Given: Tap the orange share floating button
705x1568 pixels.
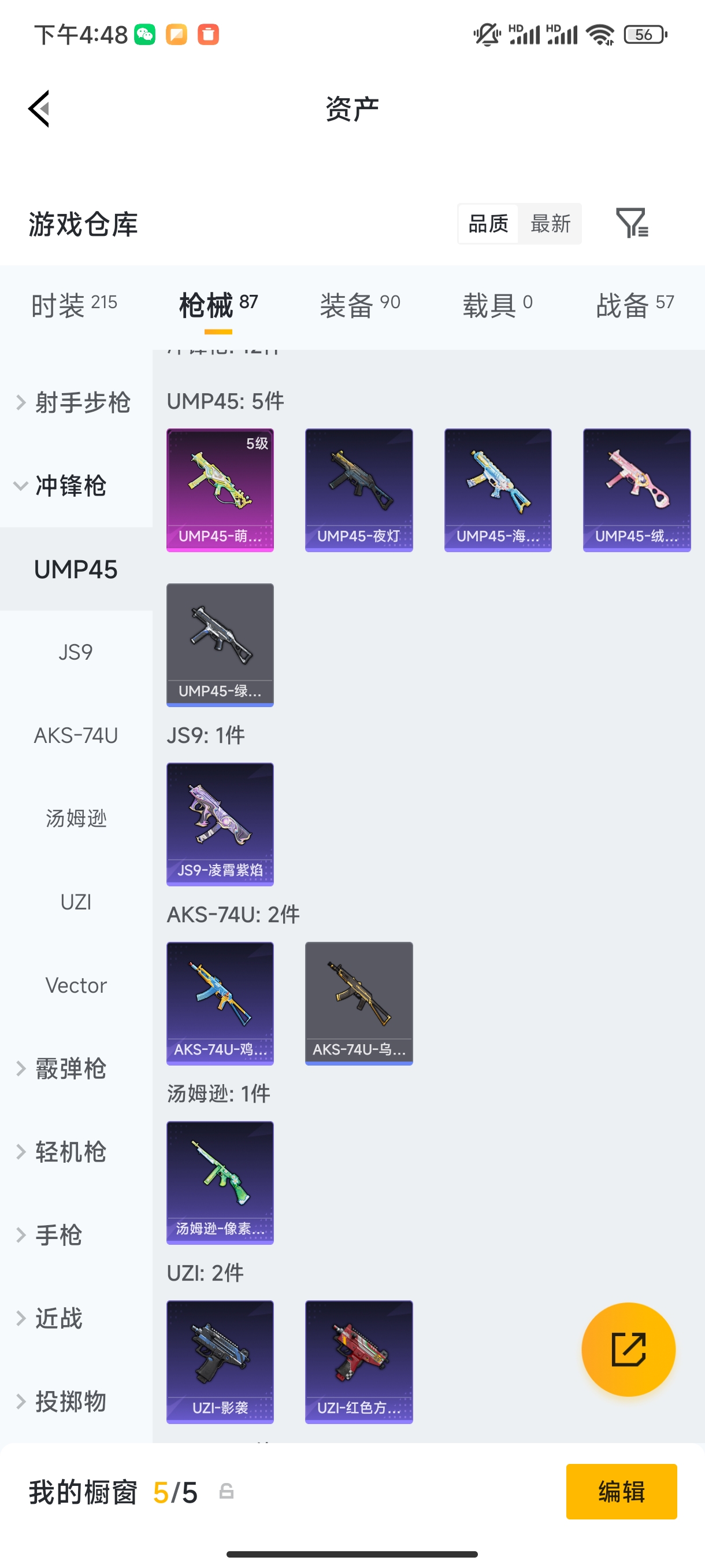Looking at the screenshot, I should pyautogui.click(x=628, y=1349).
